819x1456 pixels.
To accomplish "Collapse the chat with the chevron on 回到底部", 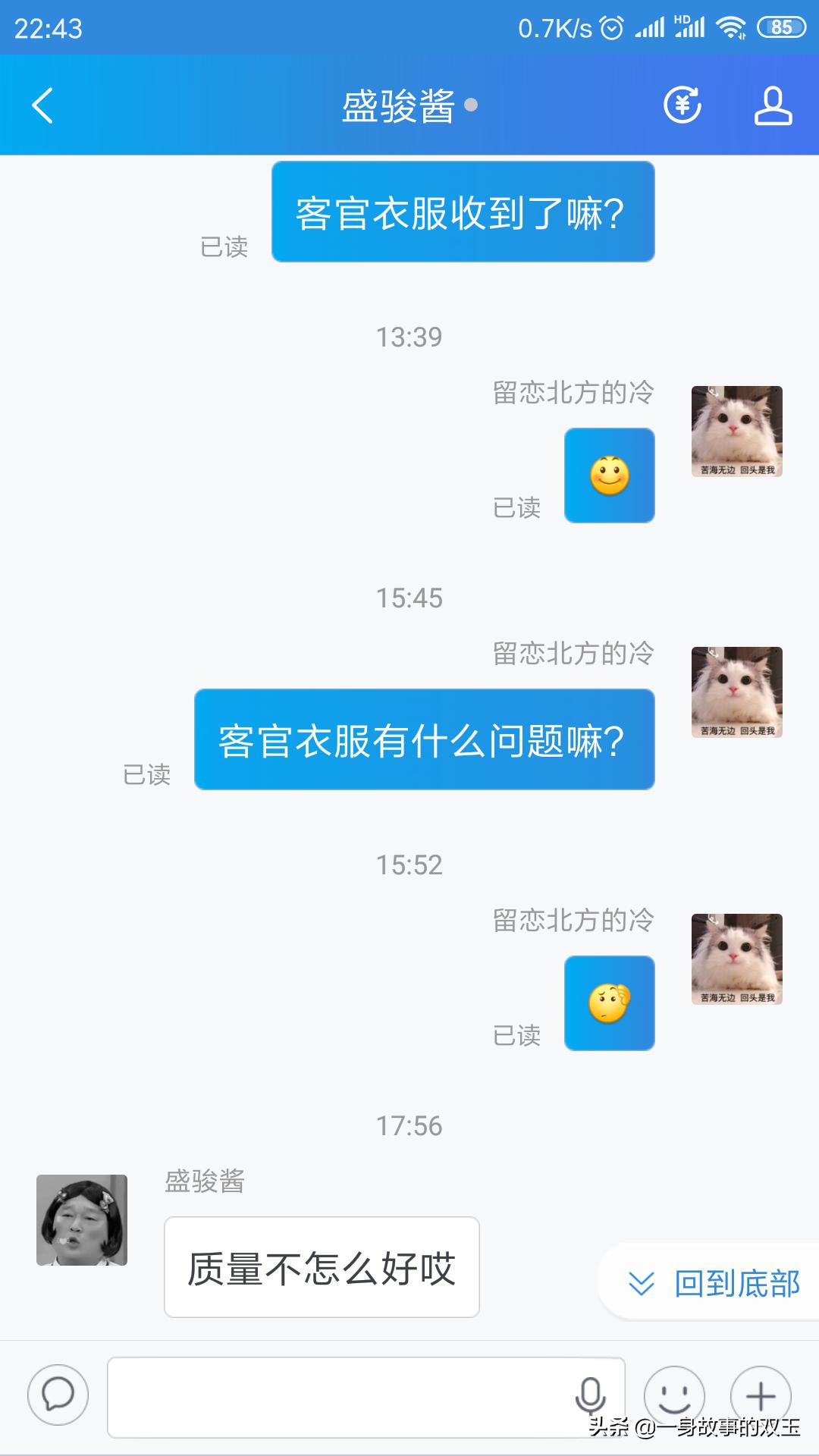I will click(642, 1284).
